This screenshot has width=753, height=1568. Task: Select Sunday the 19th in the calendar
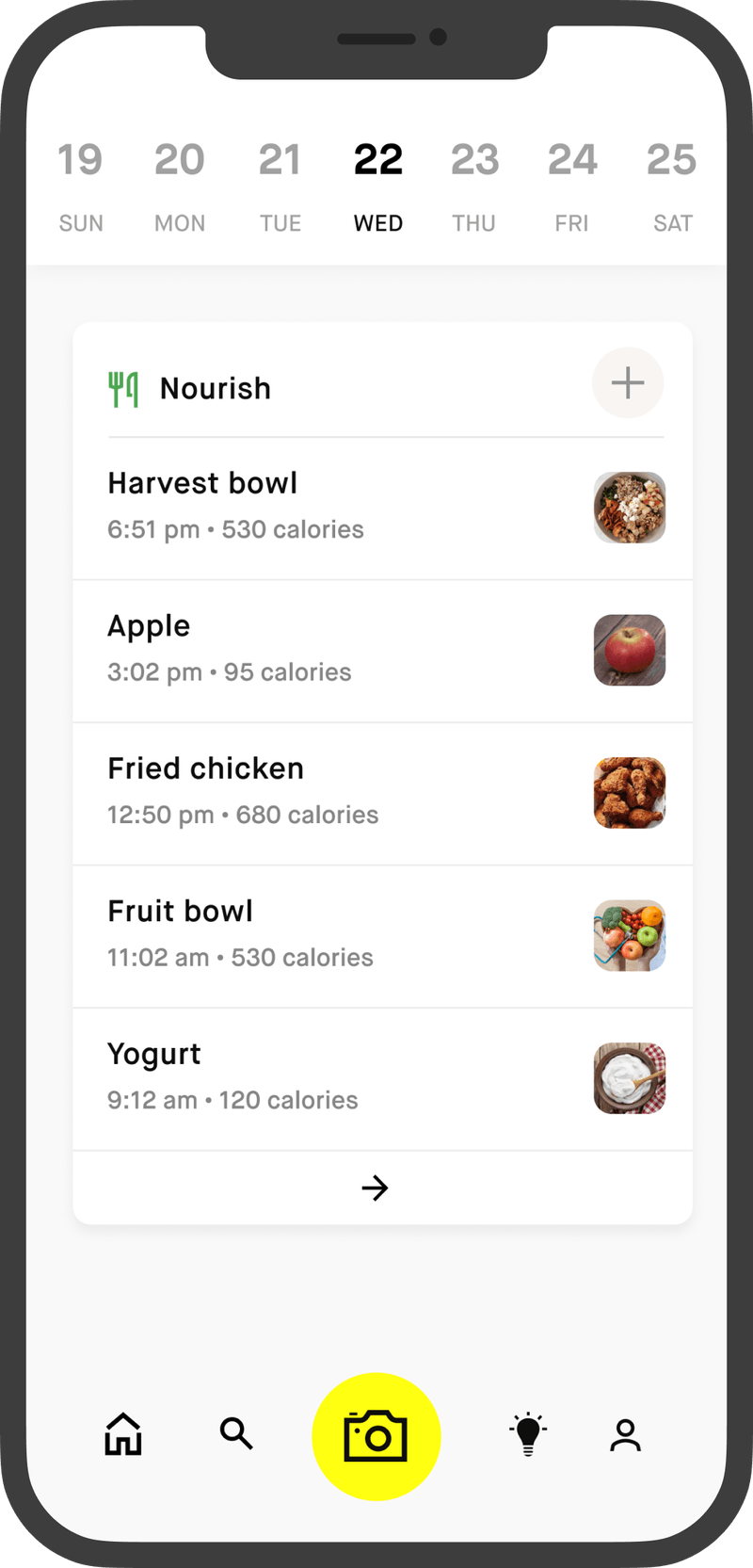point(81,184)
